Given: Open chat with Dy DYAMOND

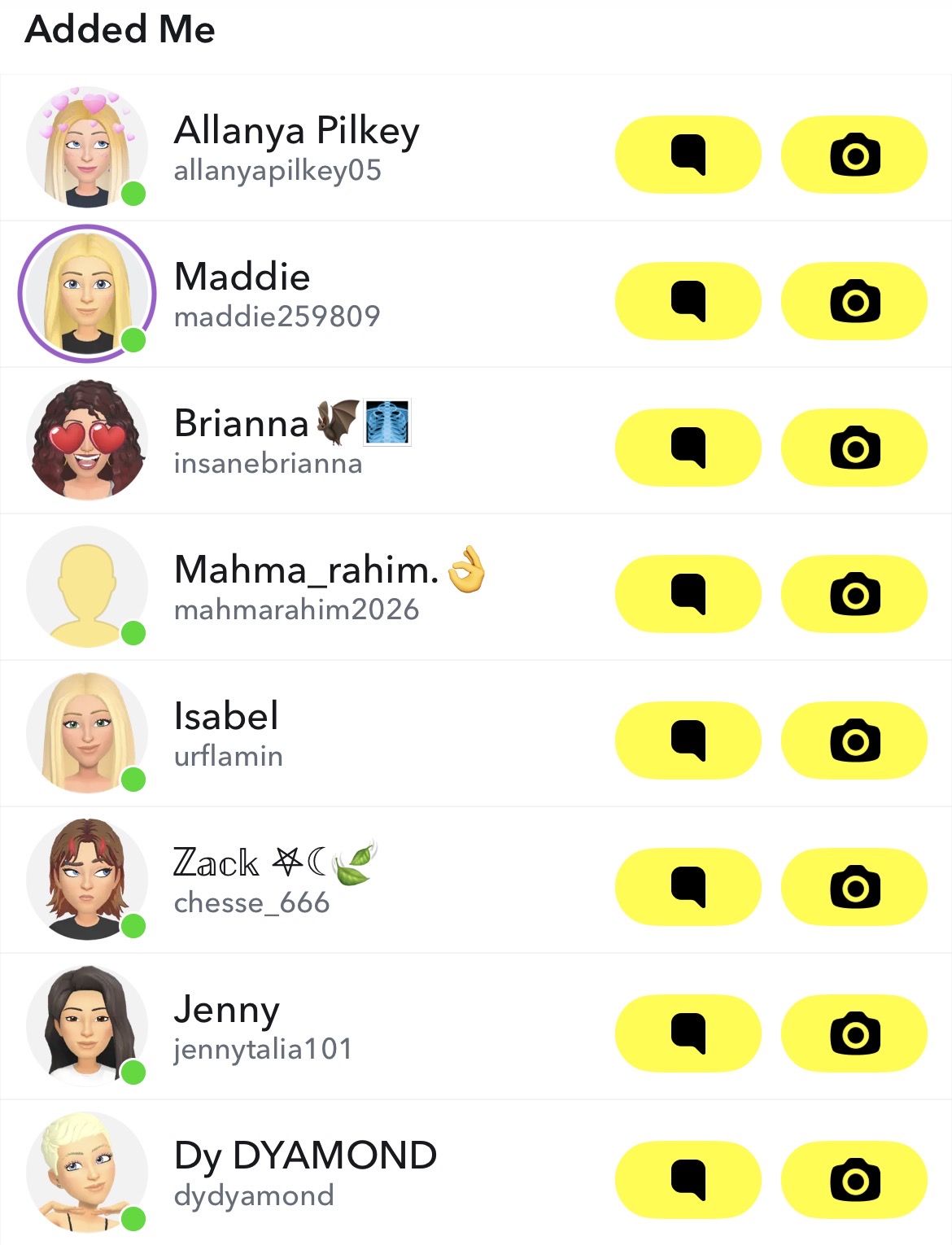Looking at the screenshot, I should (x=688, y=1180).
